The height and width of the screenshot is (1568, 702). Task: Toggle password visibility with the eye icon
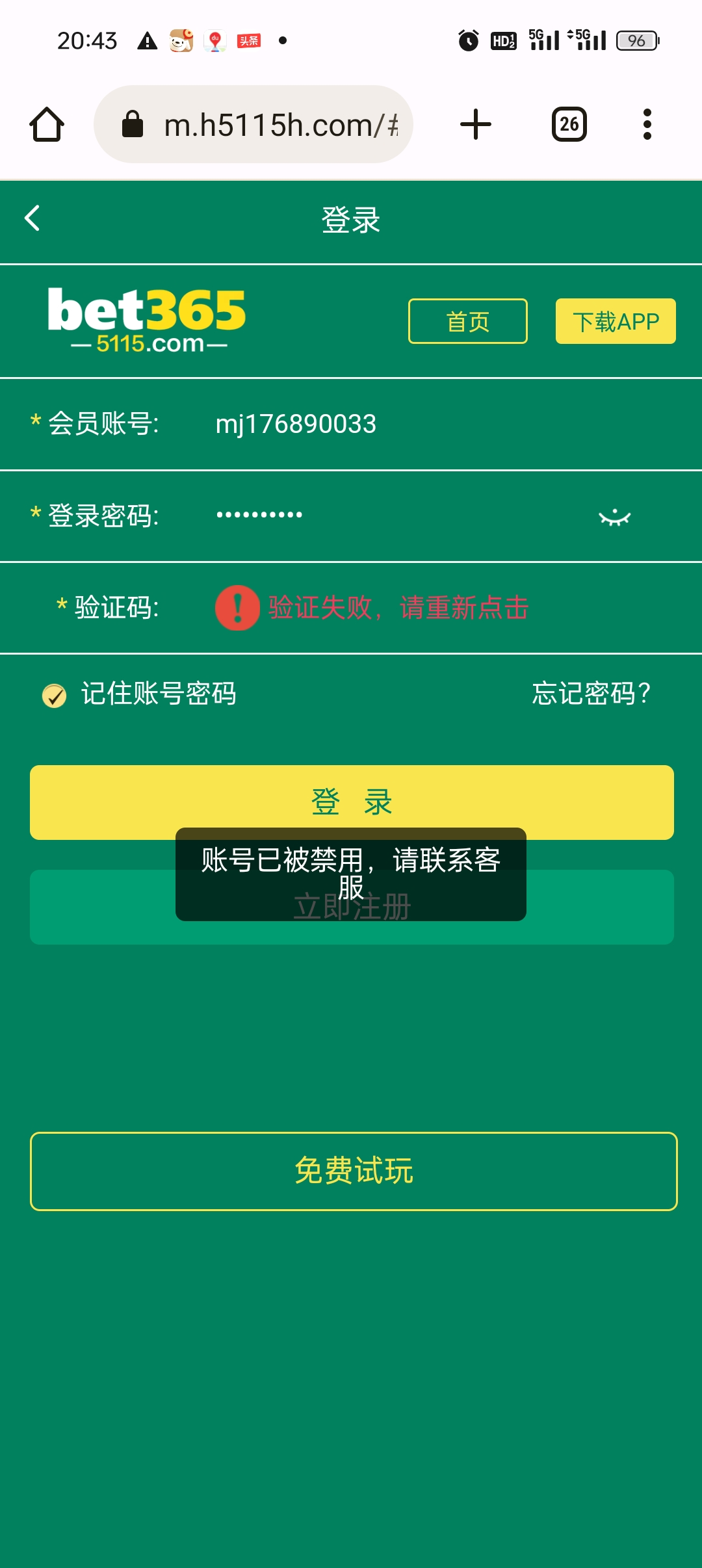pyautogui.click(x=614, y=517)
